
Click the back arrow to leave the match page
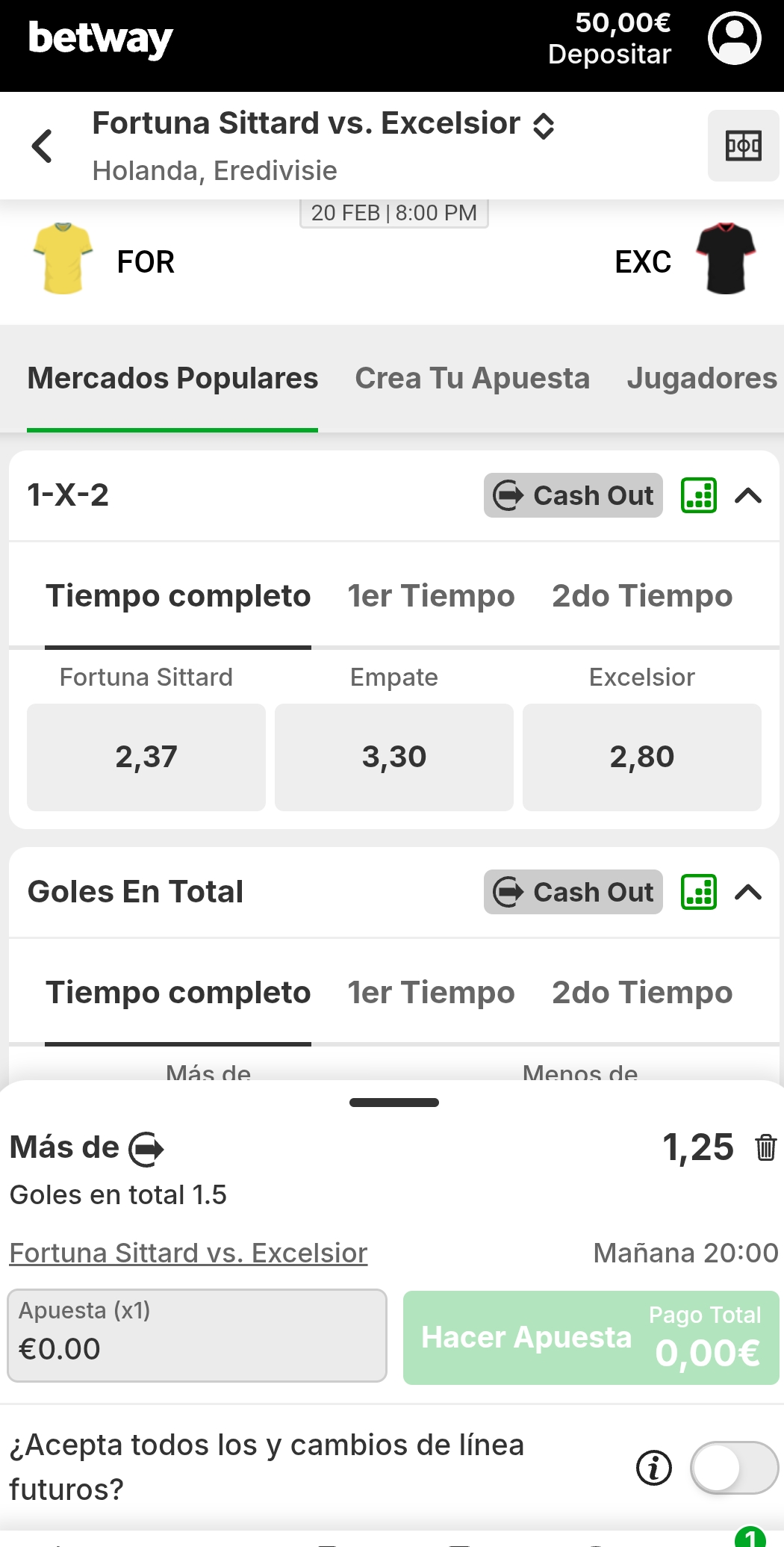pyautogui.click(x=41, y=146)
